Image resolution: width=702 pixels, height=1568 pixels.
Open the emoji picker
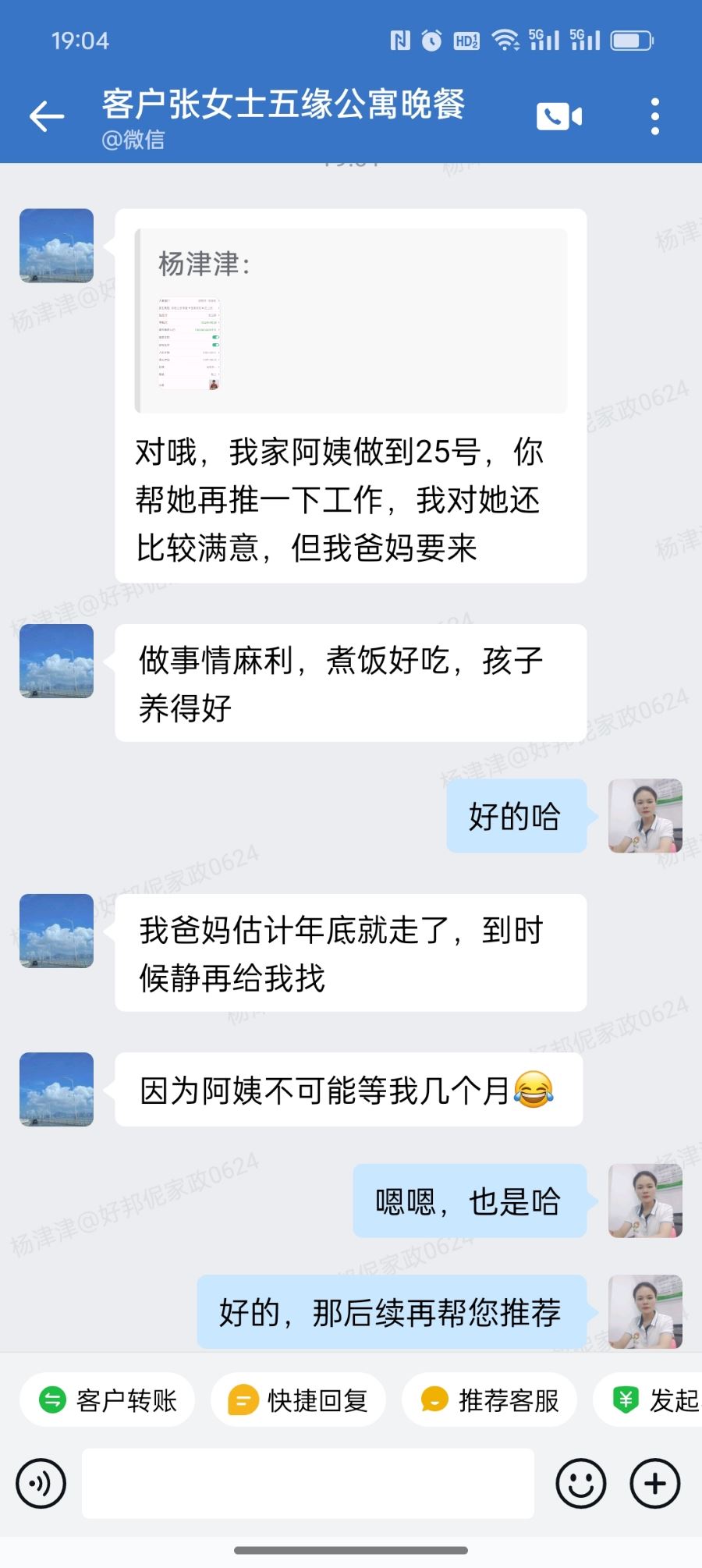(580, 1483)
